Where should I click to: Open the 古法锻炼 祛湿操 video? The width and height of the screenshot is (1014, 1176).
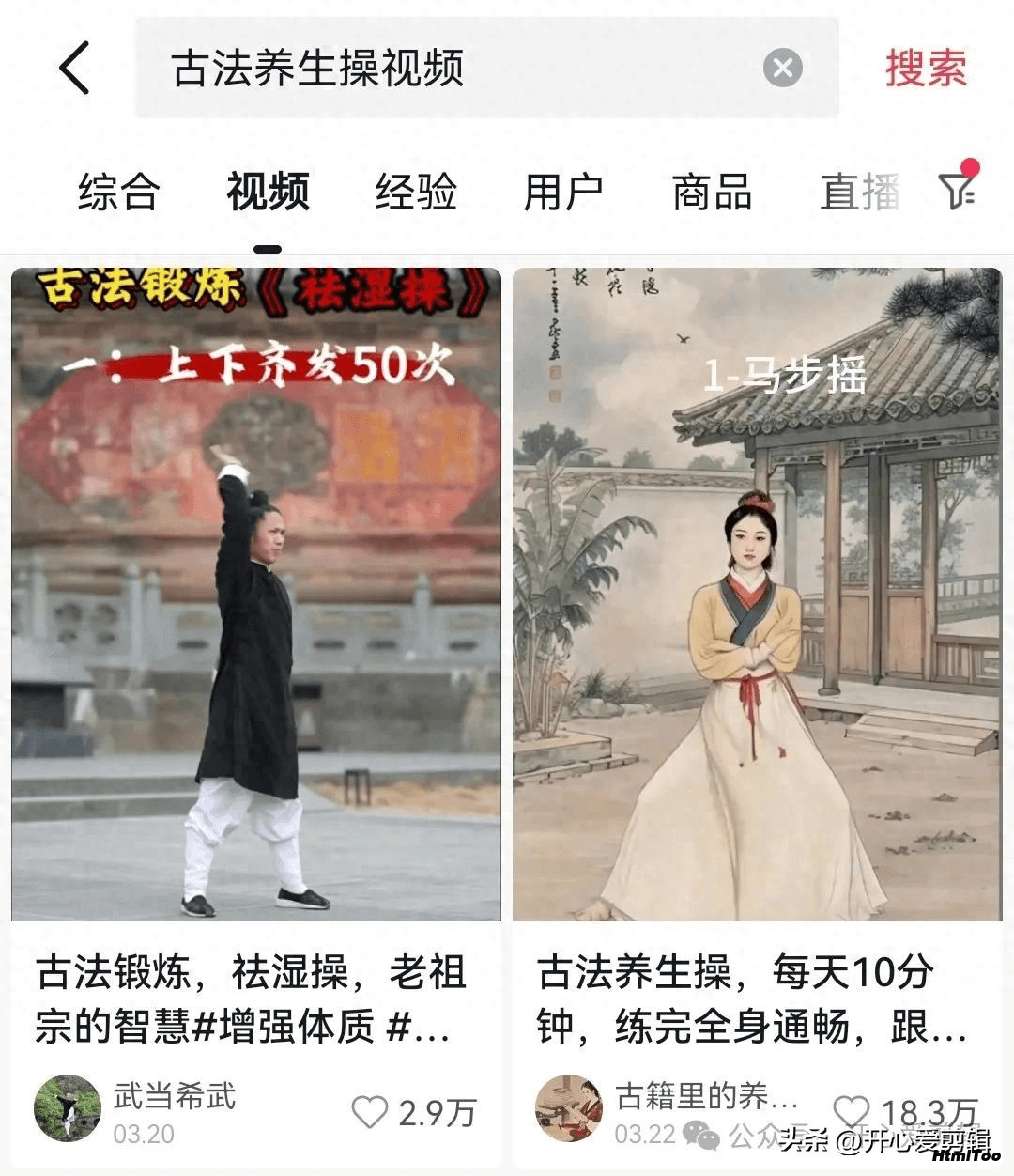click(255, 594)
